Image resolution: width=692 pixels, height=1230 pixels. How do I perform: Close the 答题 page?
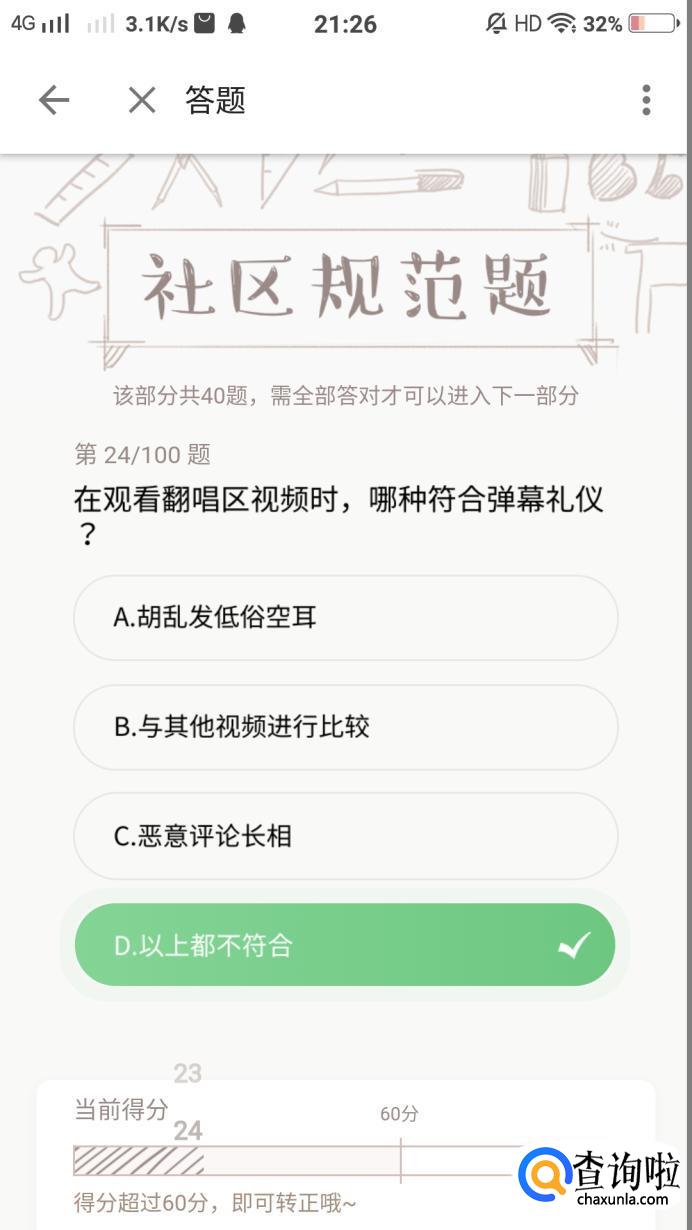tap(142, 100)
